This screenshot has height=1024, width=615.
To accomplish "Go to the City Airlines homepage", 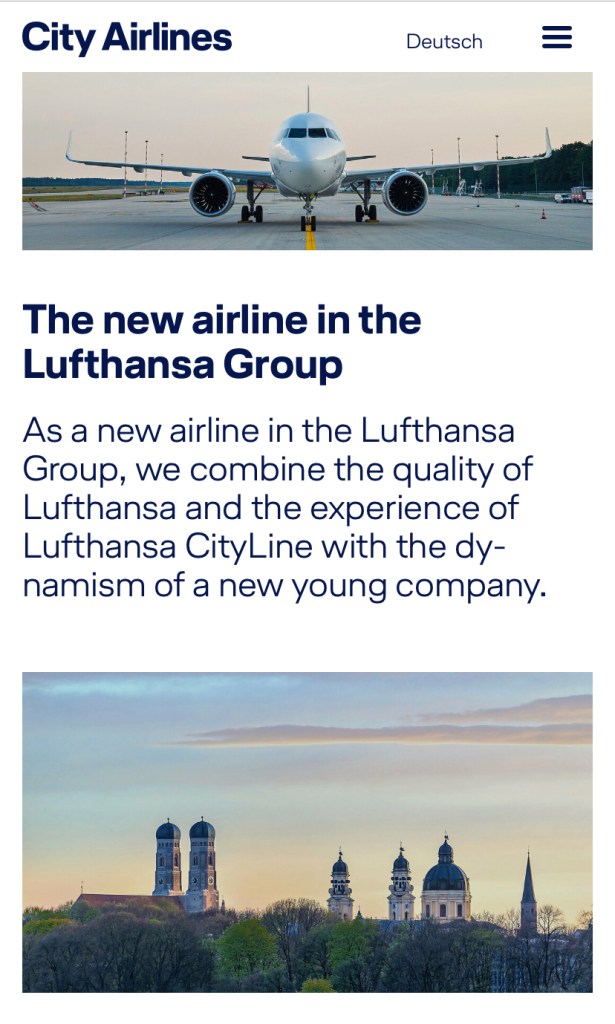I will pyautogui.click(x=127, y=38).
